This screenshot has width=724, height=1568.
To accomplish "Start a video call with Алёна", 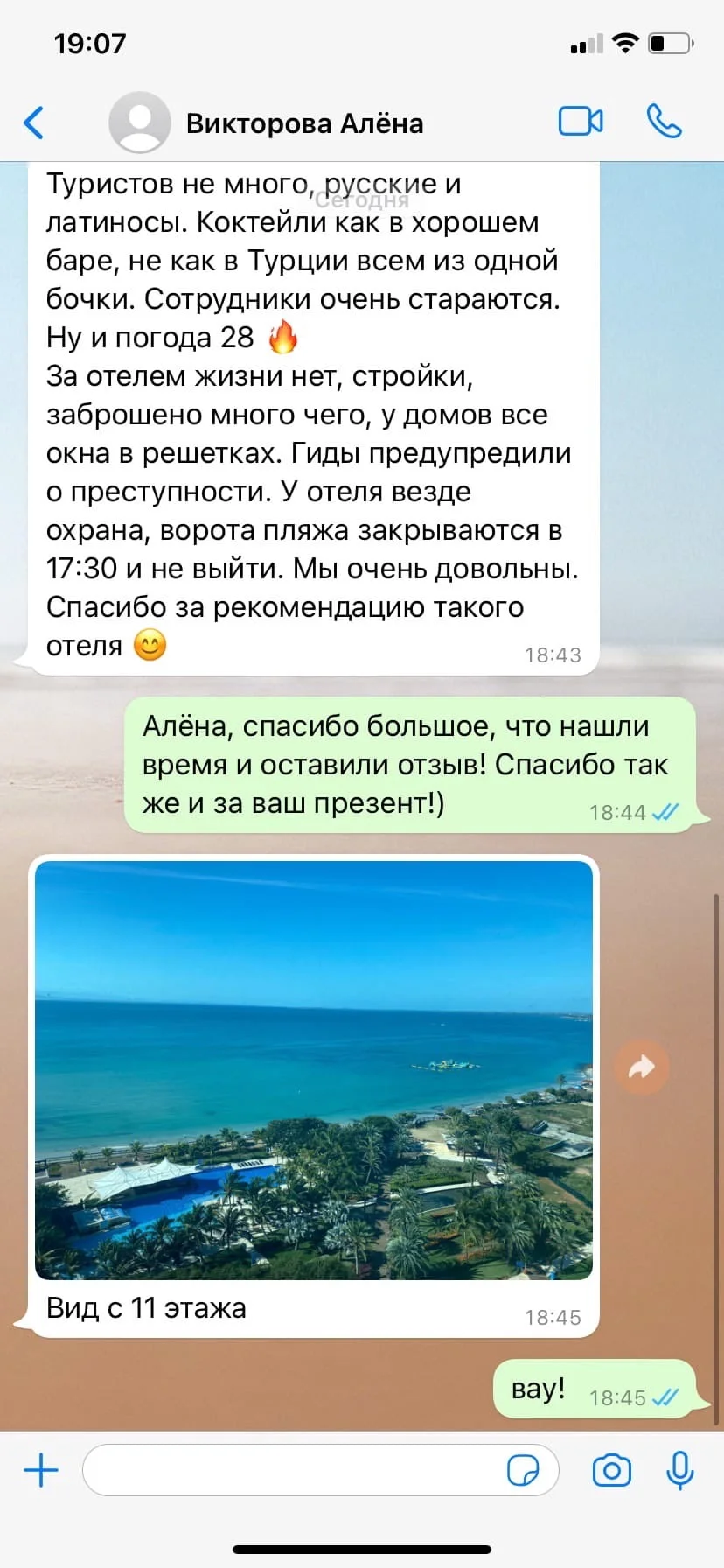I will click(581, 122).
